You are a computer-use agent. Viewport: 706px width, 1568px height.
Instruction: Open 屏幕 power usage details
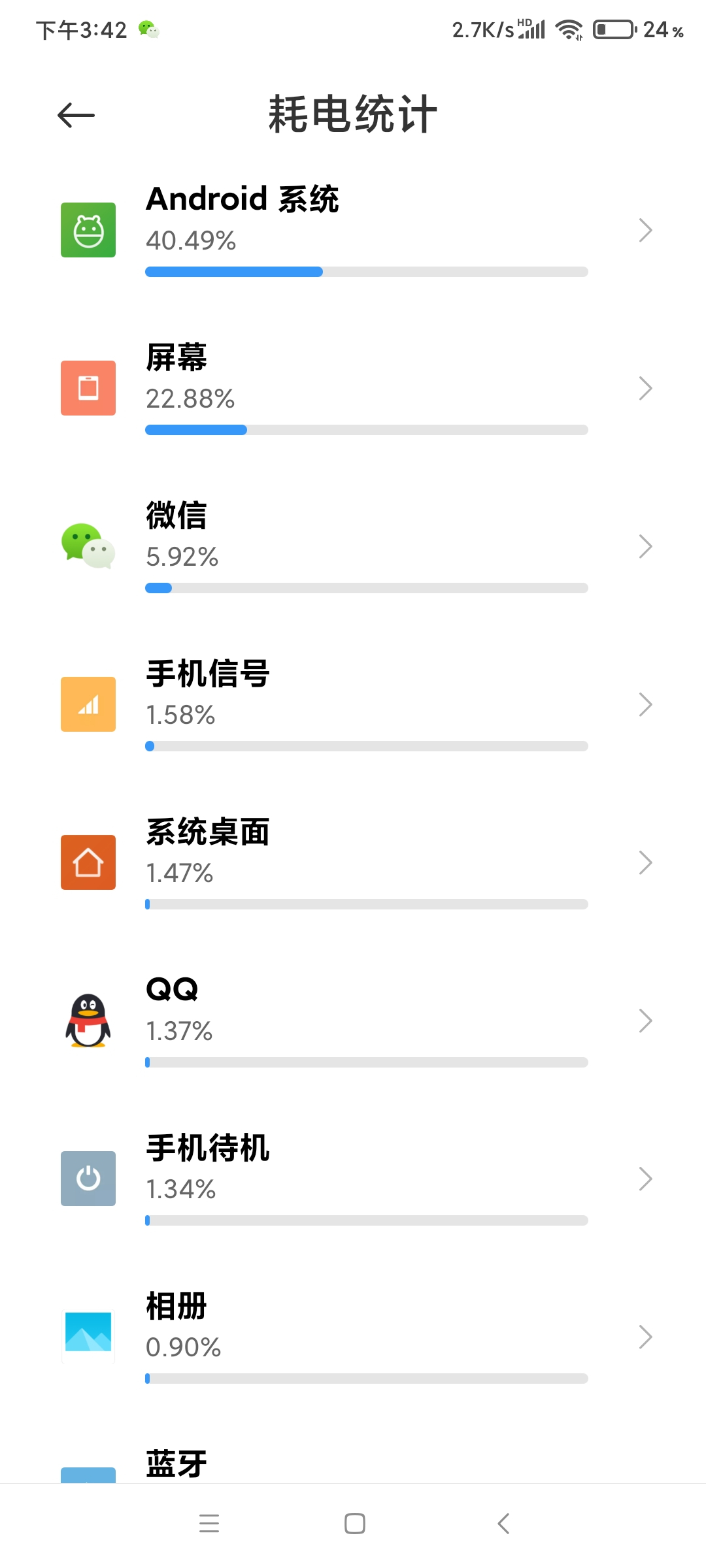click(353, 388)
